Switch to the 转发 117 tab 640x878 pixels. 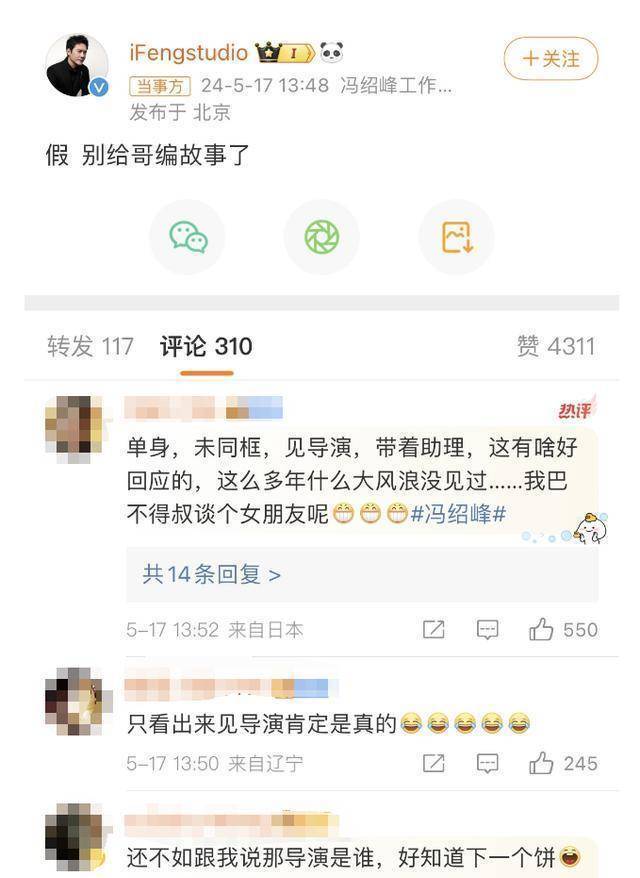coord(90,346)
